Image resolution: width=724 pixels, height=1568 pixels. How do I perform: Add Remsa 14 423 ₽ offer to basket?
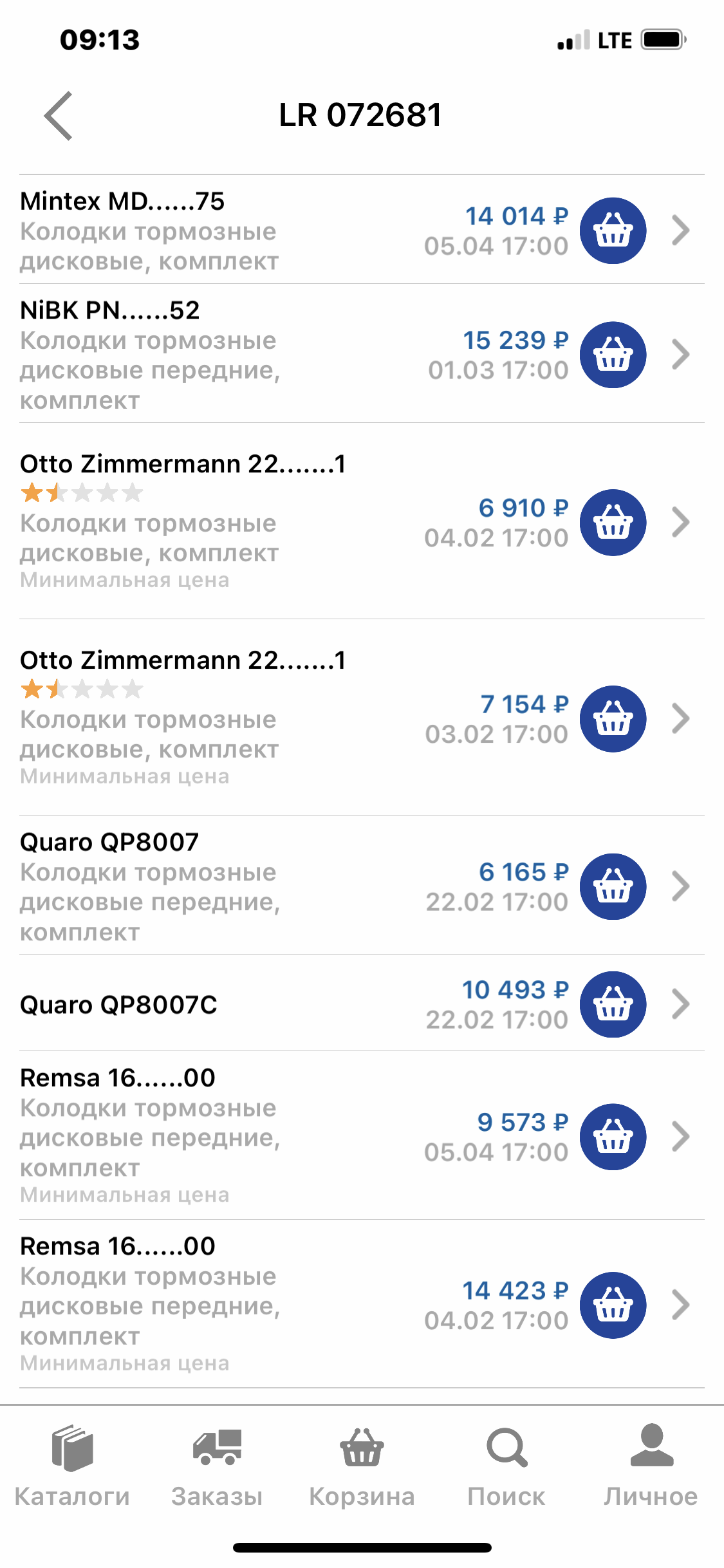point(613,1305)
